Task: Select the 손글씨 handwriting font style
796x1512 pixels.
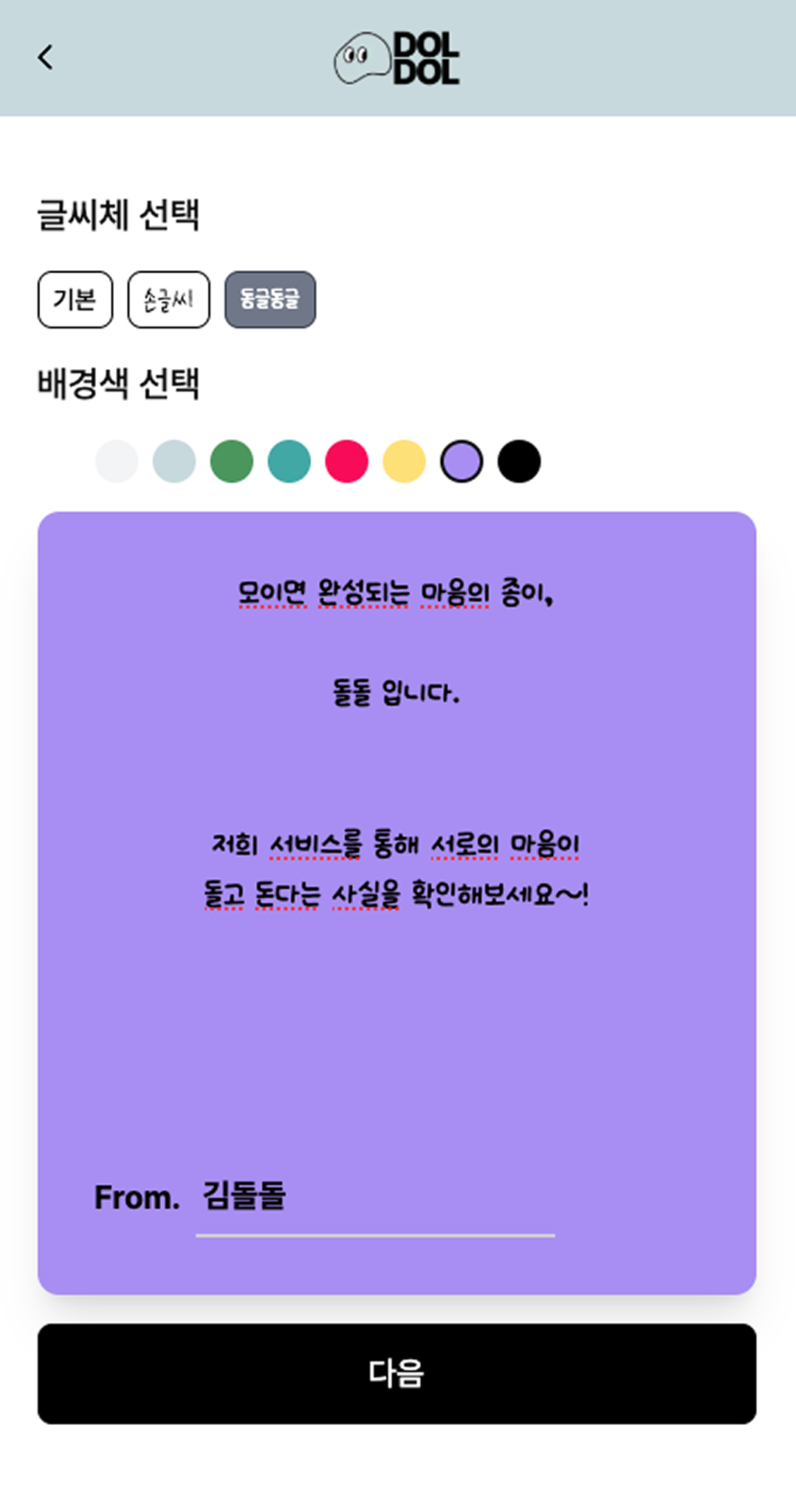Action: click(168, 299)
